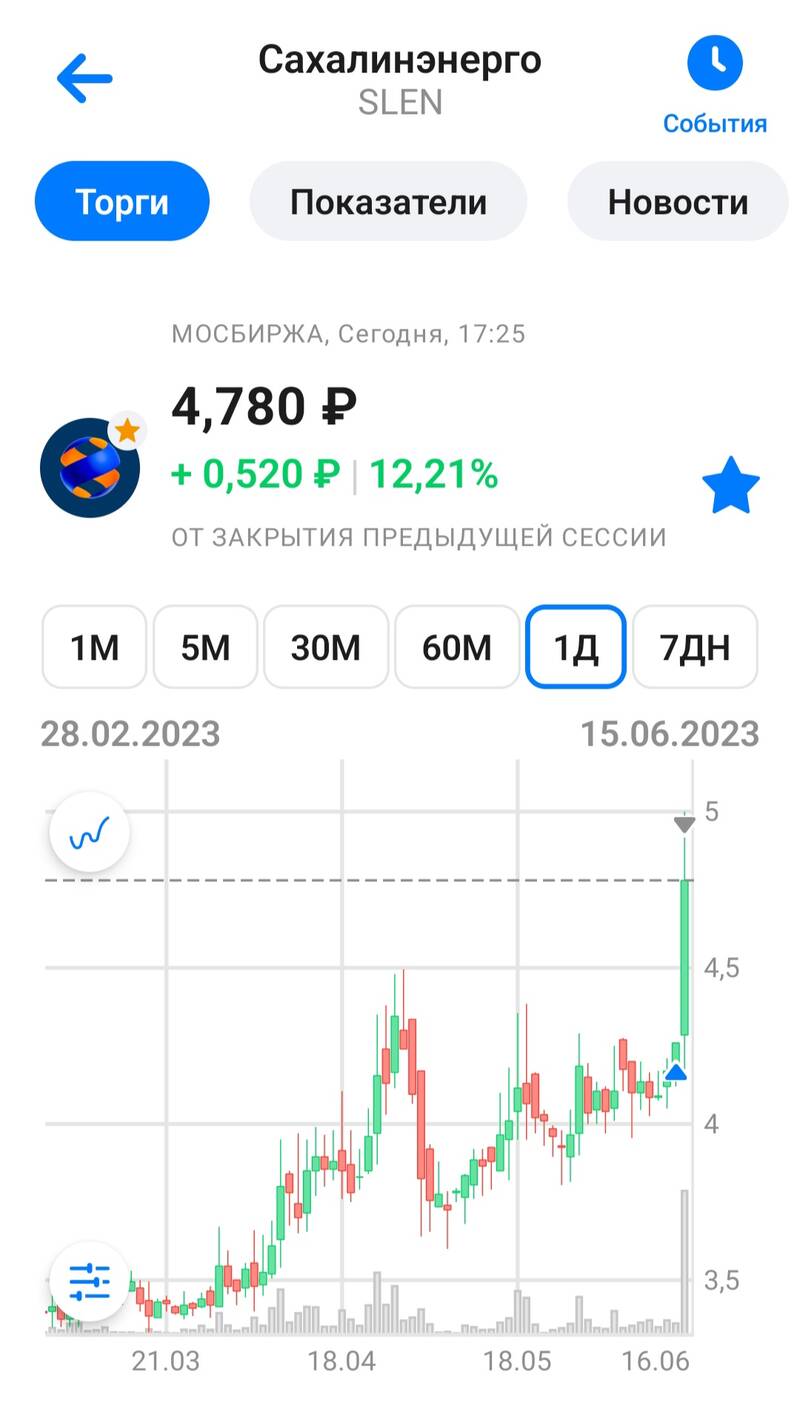Choose the 60М chart interval
The image size is (800, 1404).
click(457, 647)
